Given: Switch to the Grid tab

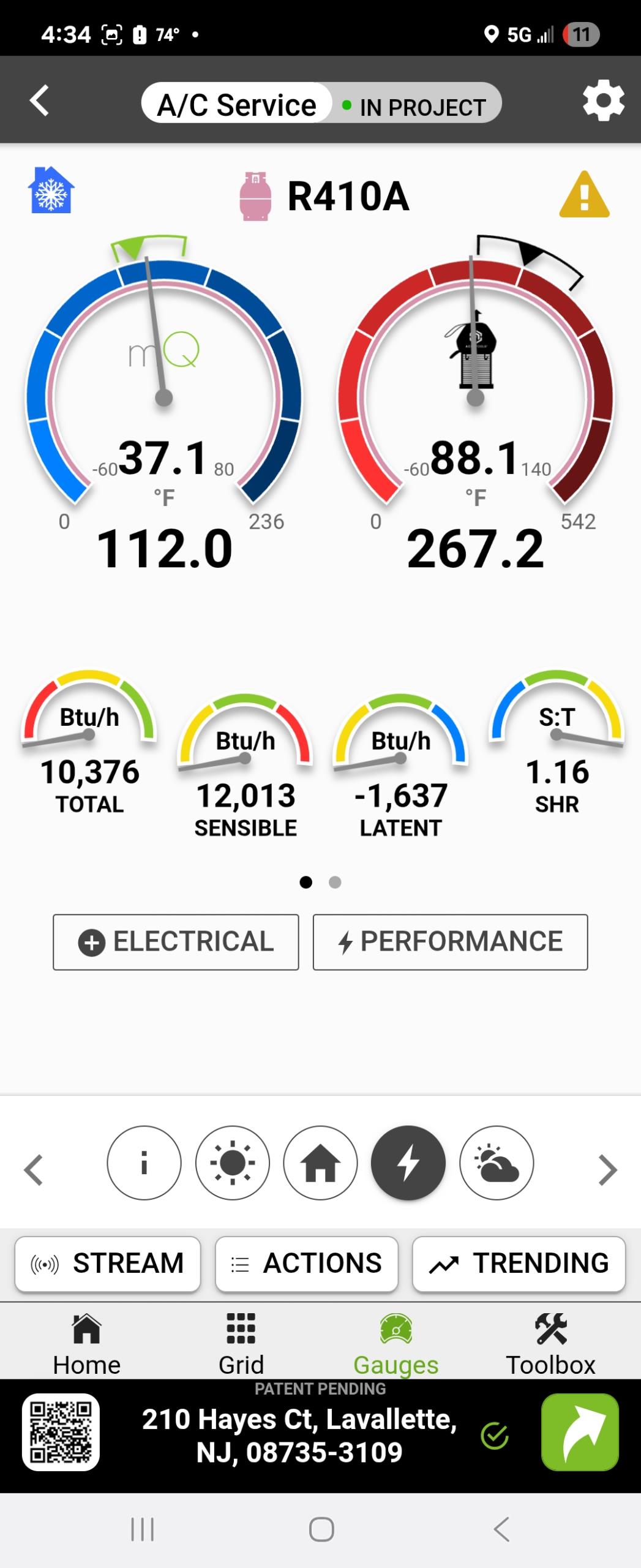Looking at the screenshot, I should 241,1344.
